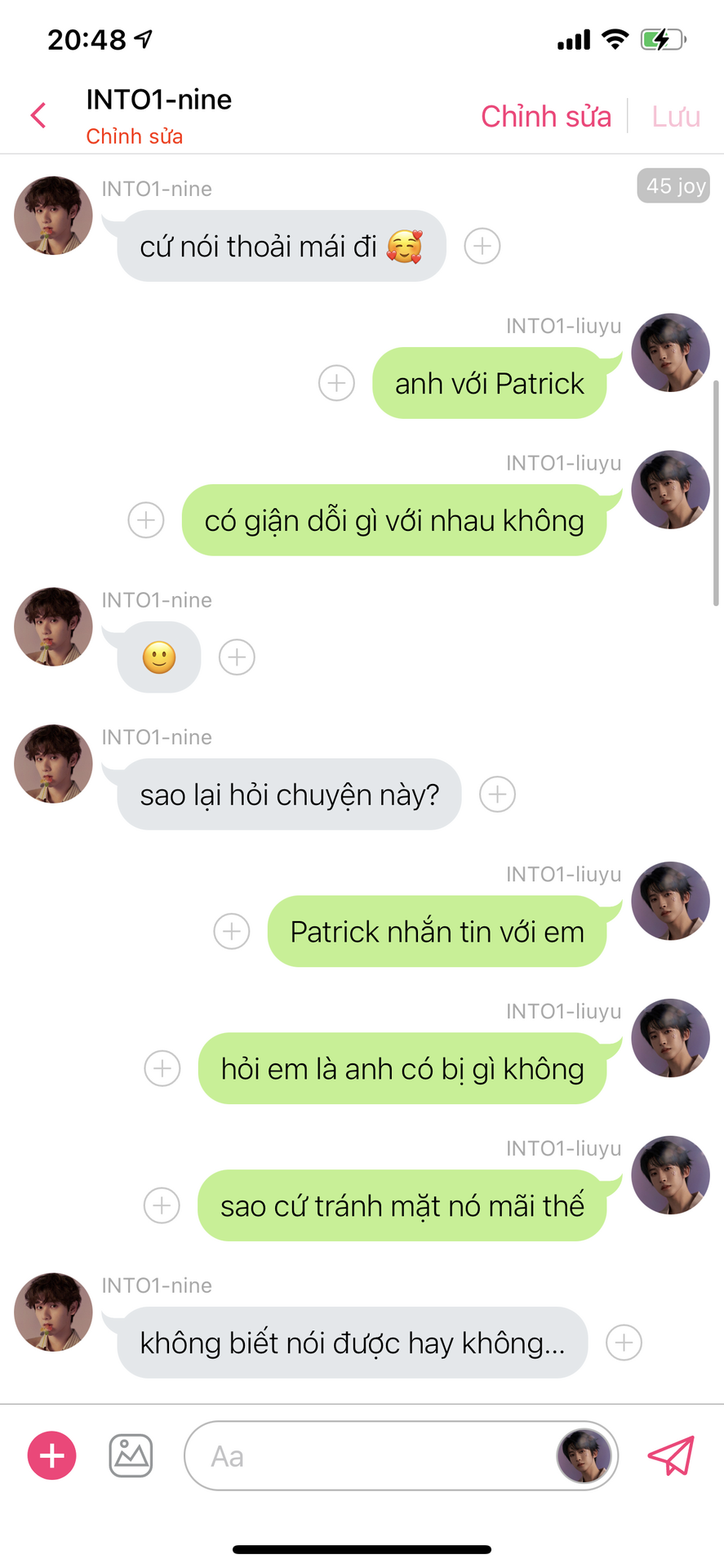The image size is (724, 1568).
Task: Open the image picker icon
Action: tap(131, 1455)
